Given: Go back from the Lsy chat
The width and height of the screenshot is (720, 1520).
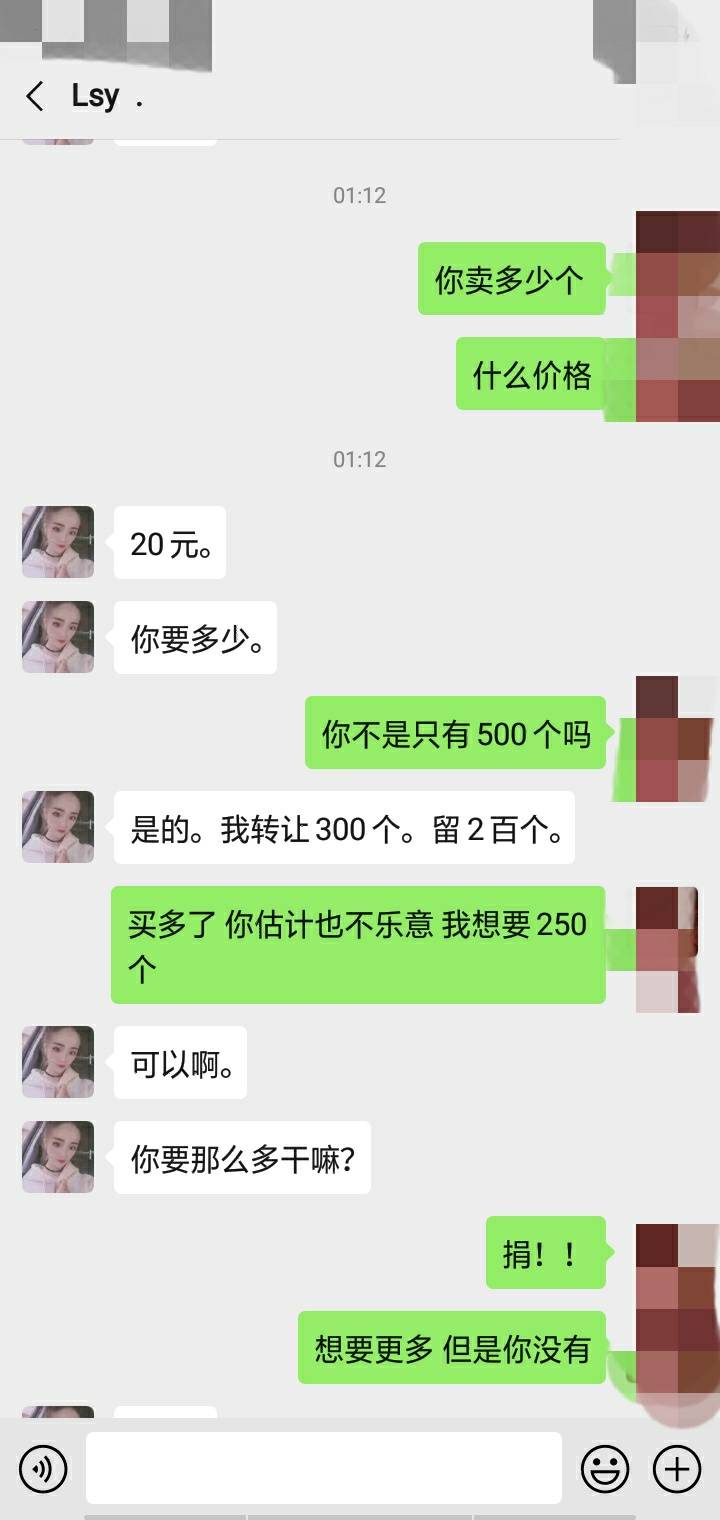Looking at the screenshot, I should (35, 97).
